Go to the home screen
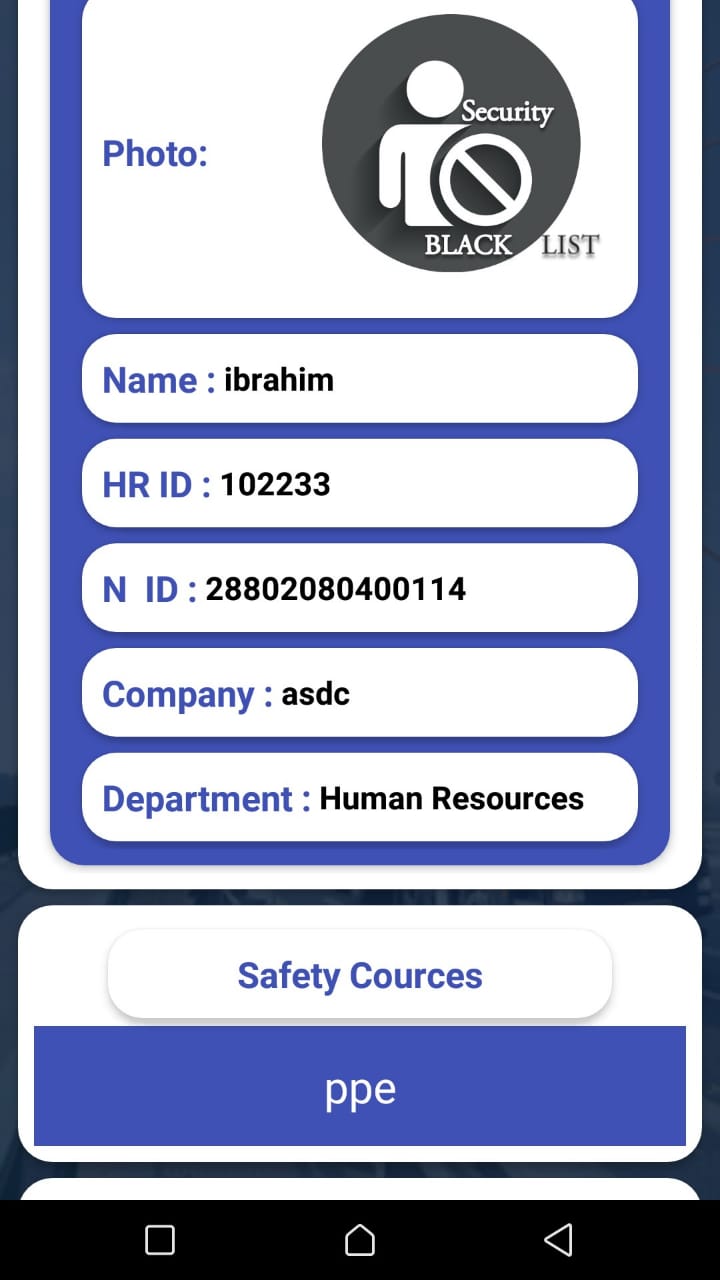720x1280 pixels. pos(360,1240)
